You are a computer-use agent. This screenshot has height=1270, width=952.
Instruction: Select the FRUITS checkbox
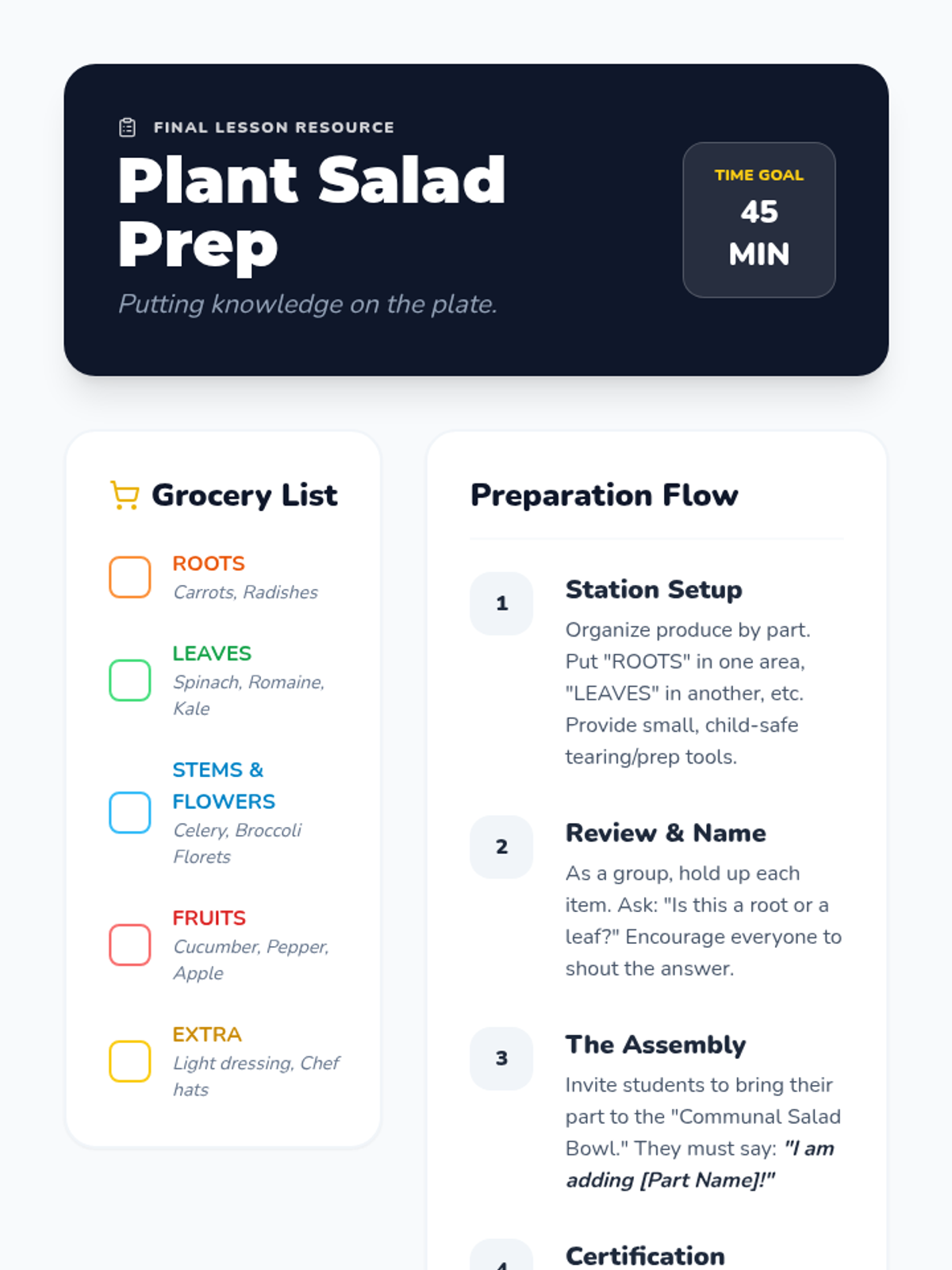130,945
